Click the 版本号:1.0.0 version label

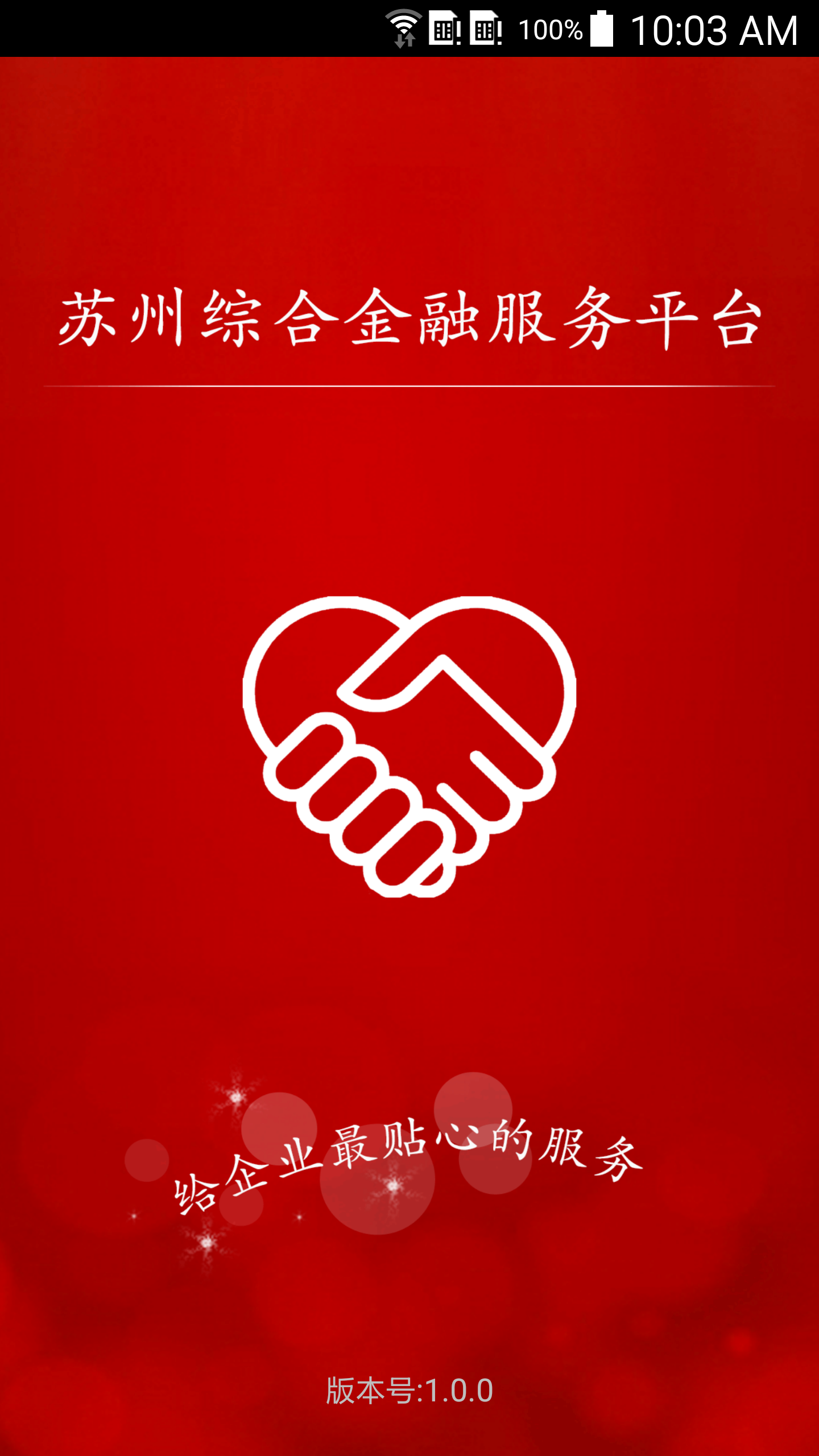409,1388
